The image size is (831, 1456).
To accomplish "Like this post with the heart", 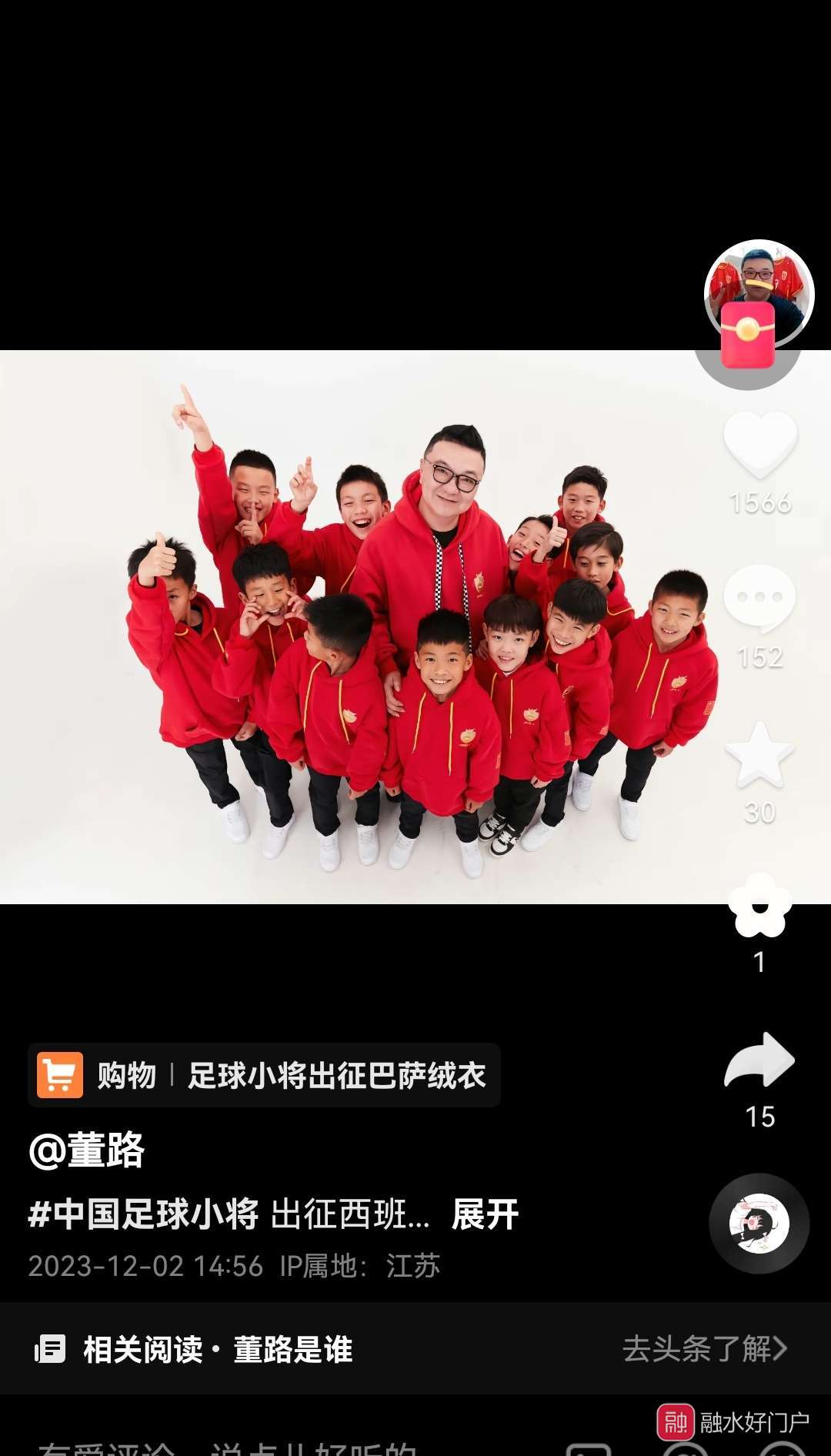I will pos(760,445).
